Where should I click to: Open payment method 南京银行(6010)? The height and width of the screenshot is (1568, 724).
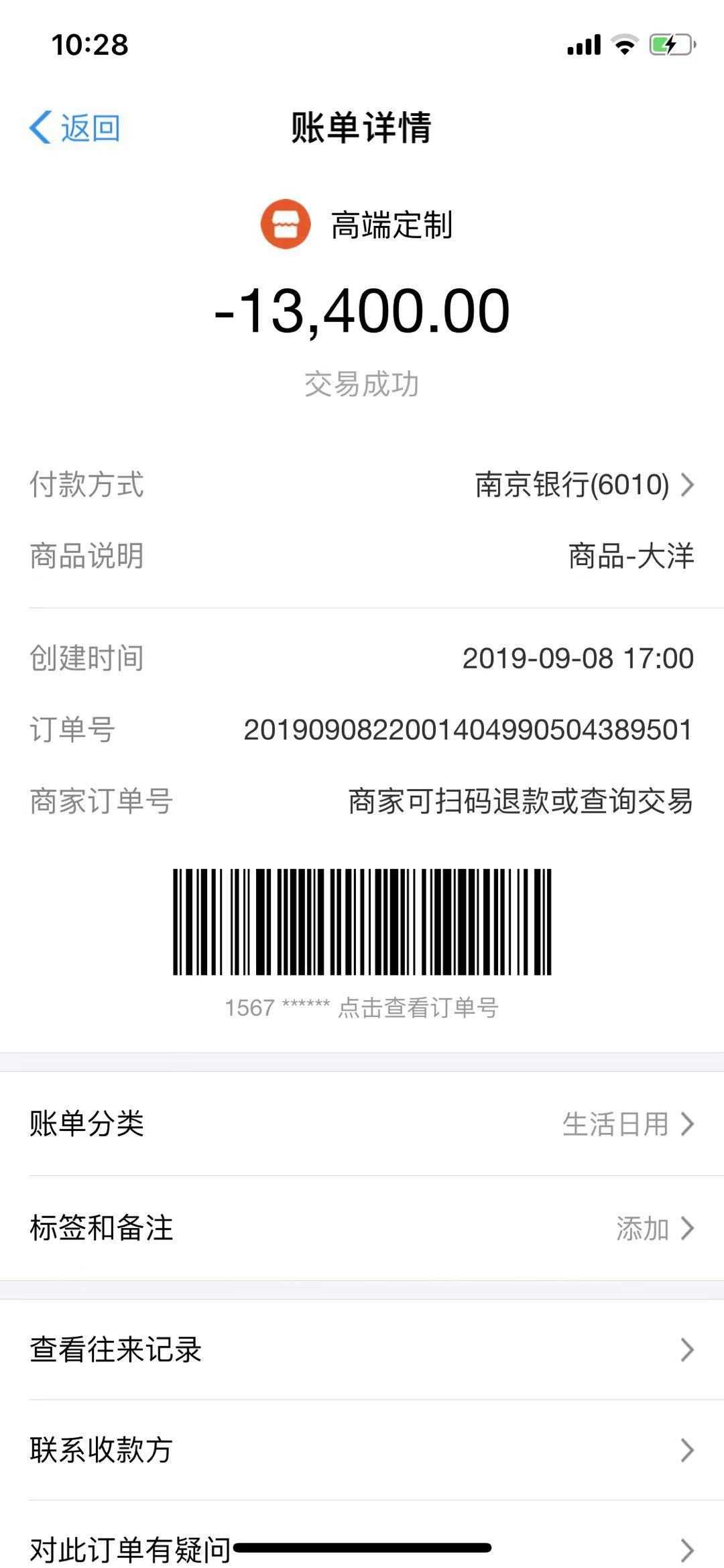[x=583, y=485]
